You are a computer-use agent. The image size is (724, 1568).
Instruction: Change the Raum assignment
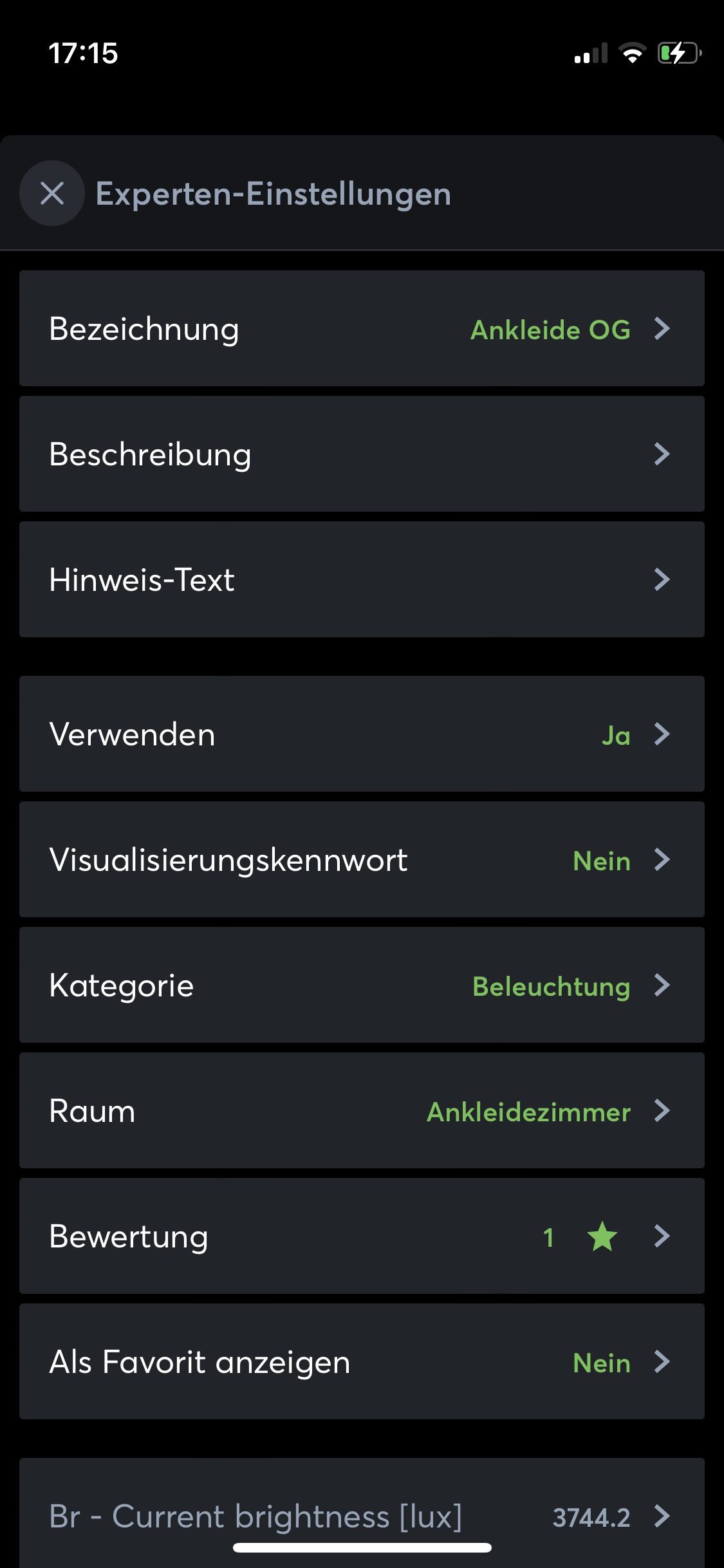click(x=362, y=1110)
